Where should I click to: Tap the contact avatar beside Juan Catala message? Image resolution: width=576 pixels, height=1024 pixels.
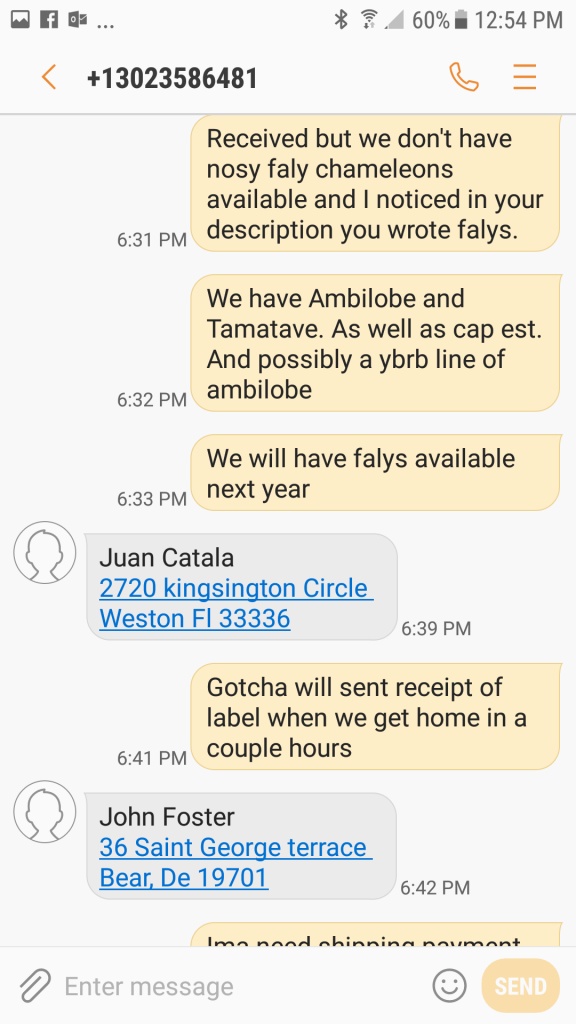(x=45, y=552)
